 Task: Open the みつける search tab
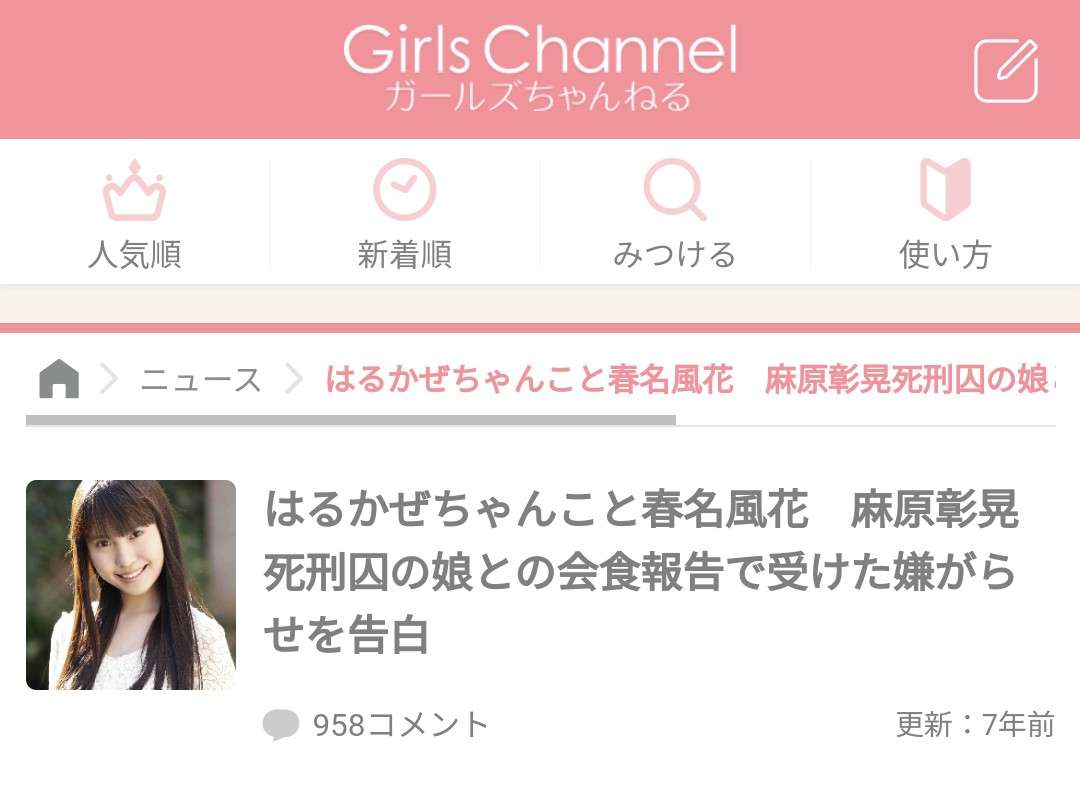tap(674, 214)
